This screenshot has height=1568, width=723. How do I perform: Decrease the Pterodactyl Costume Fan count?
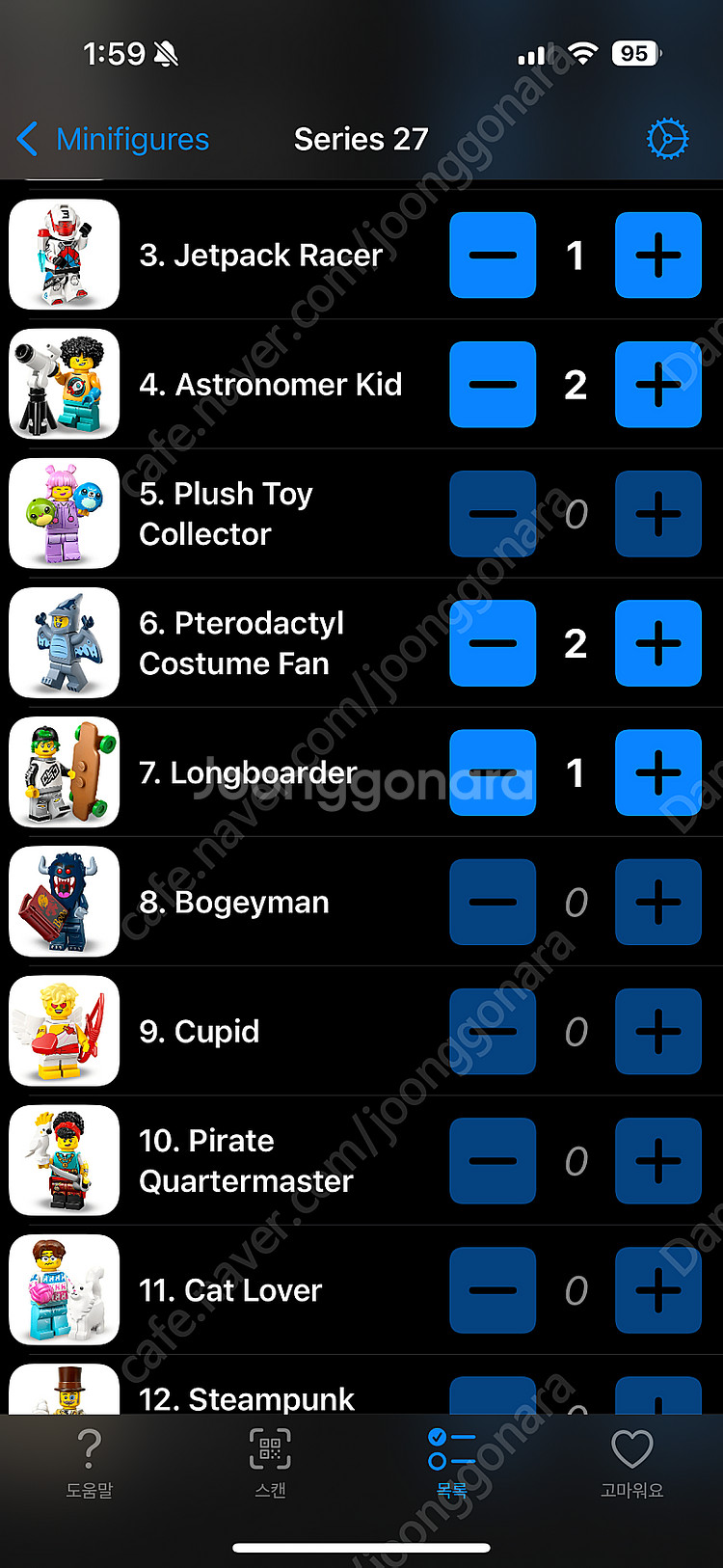coord(493,643)
